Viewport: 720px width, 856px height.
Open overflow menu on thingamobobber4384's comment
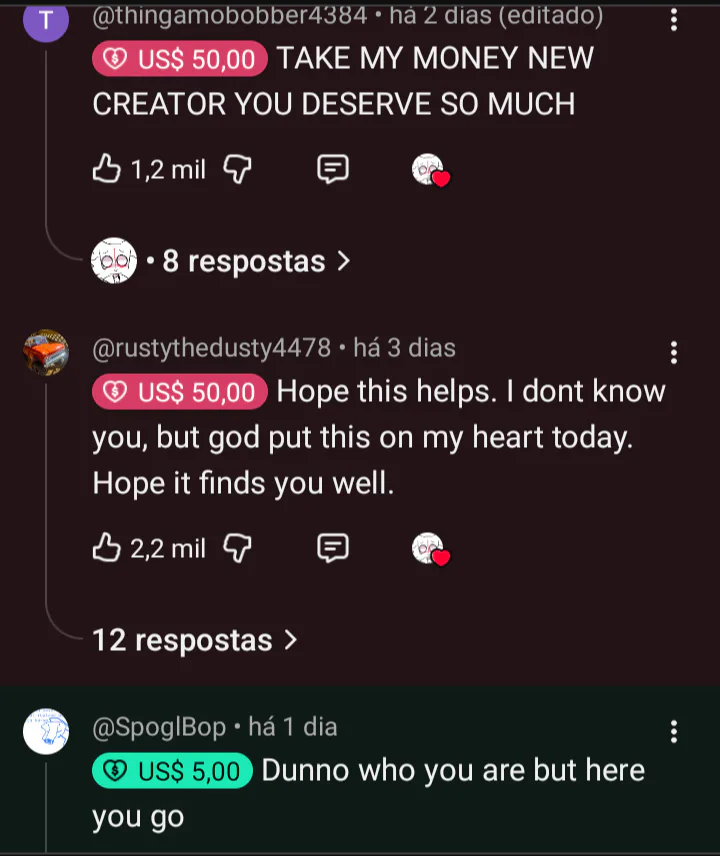click(673, 19)
